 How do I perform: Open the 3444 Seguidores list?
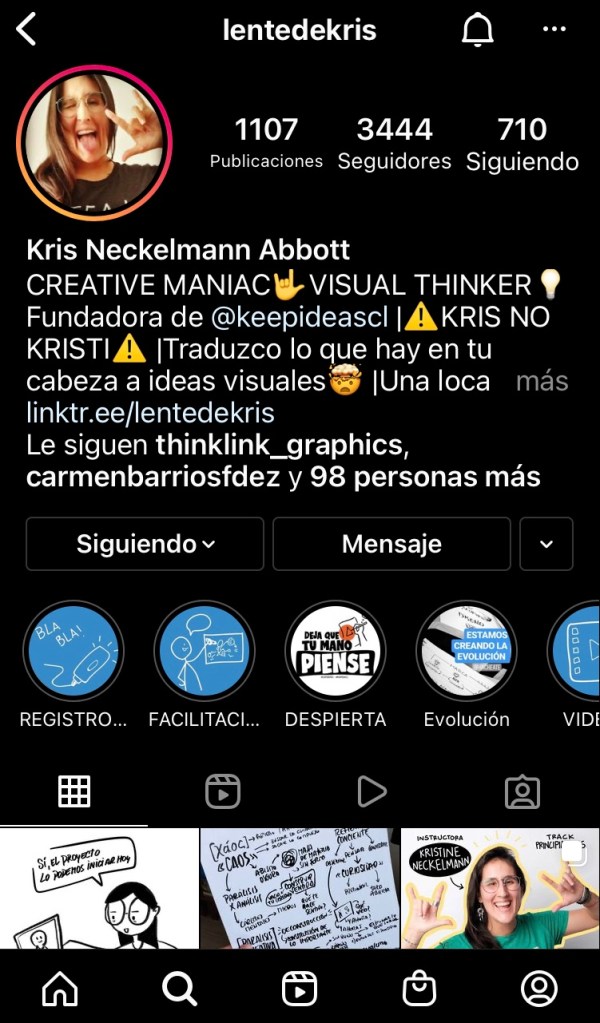pyautogui.click(x=394, y=143)
